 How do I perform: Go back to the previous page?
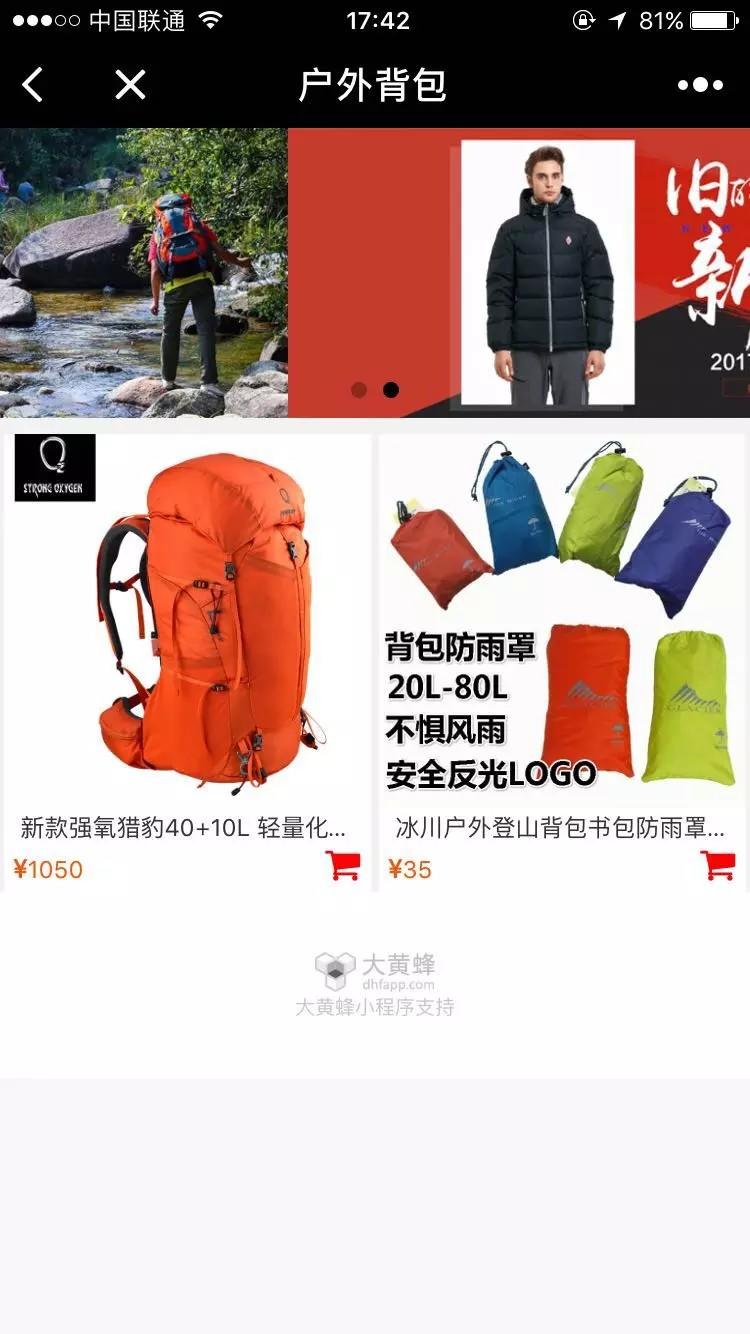click(x=33, y=85)
